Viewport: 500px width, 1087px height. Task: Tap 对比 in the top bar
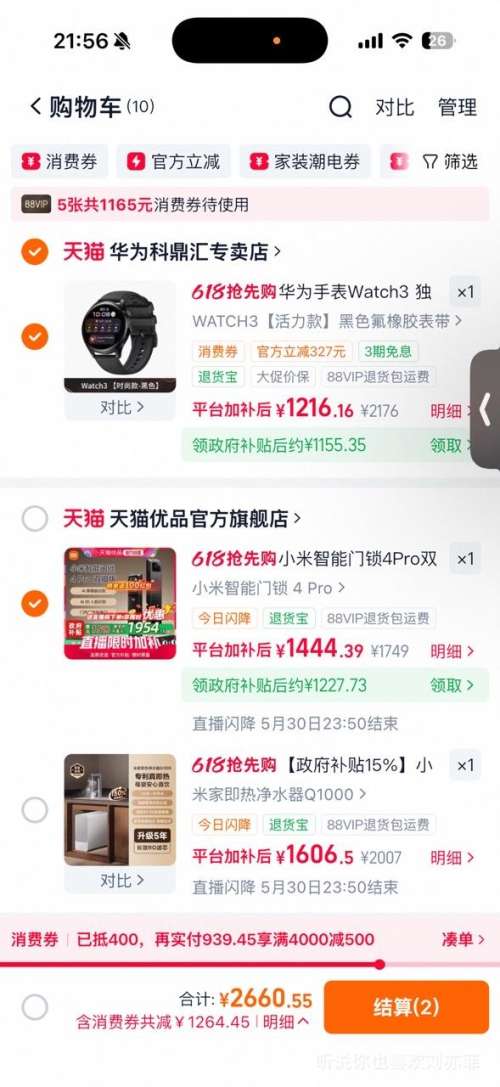(x=395, y=107)
